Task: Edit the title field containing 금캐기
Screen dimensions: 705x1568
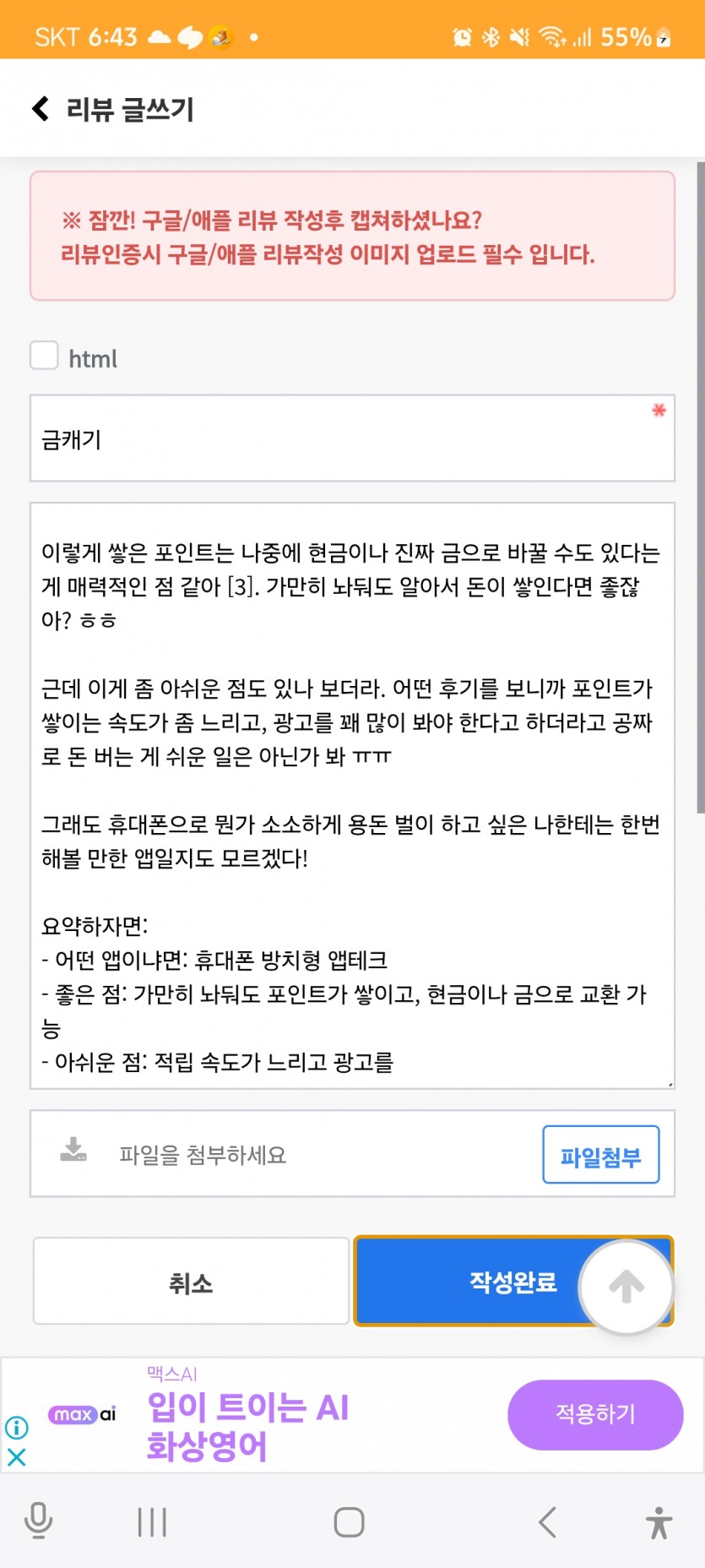Action: (352, 438)
